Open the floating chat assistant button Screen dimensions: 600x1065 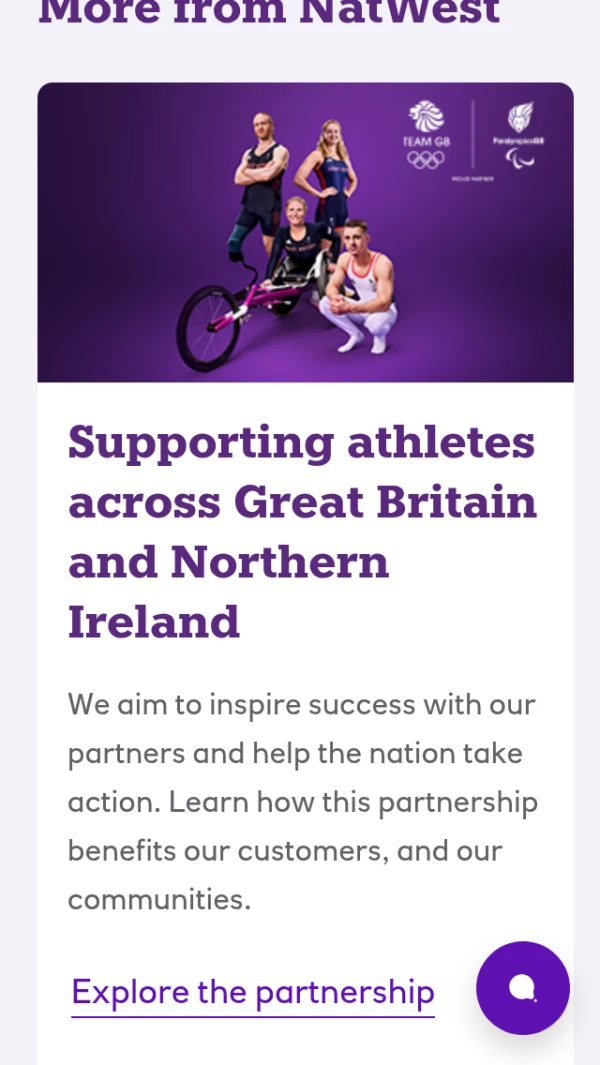pyautogui.click(x=523, y=988)
